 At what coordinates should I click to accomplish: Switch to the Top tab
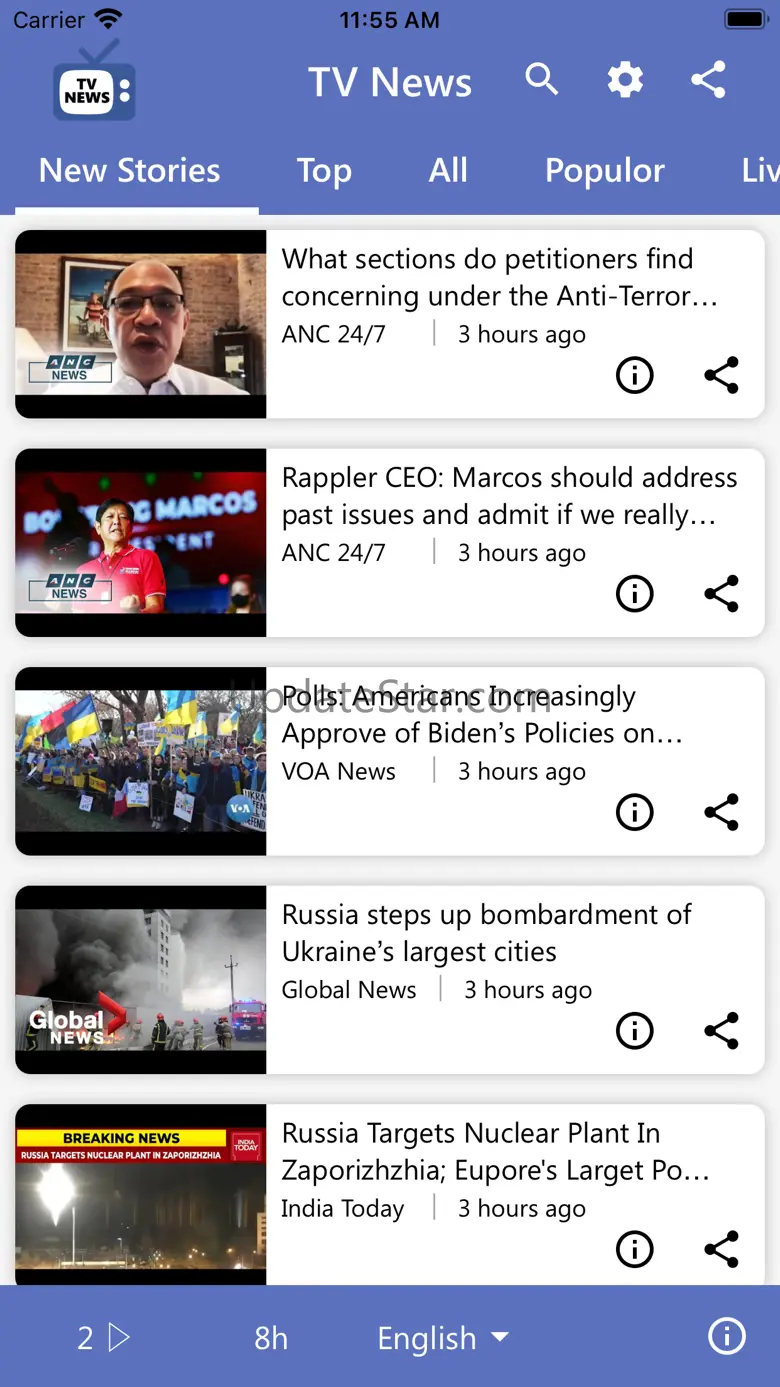(324, 171)
